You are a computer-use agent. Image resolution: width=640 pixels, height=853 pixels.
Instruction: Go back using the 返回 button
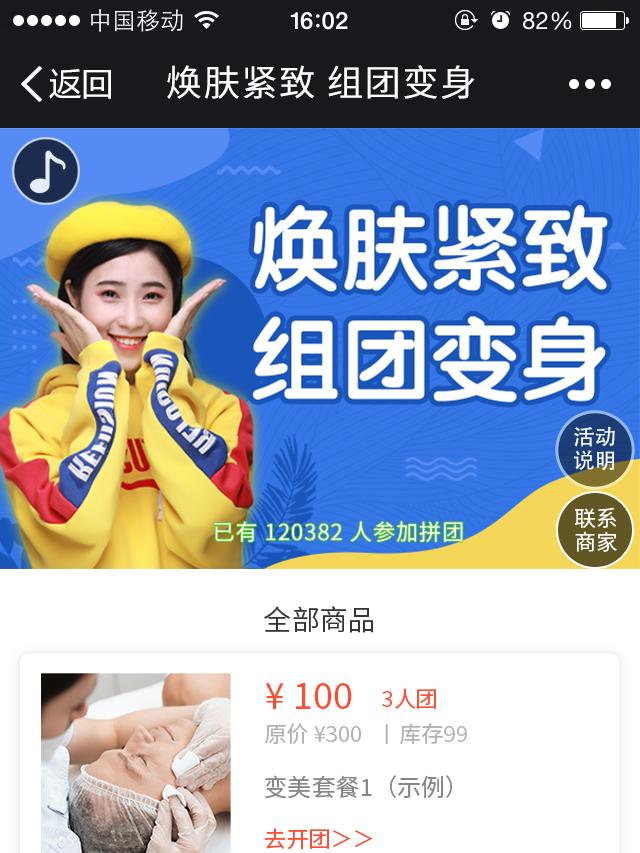(x=66, y=84)
